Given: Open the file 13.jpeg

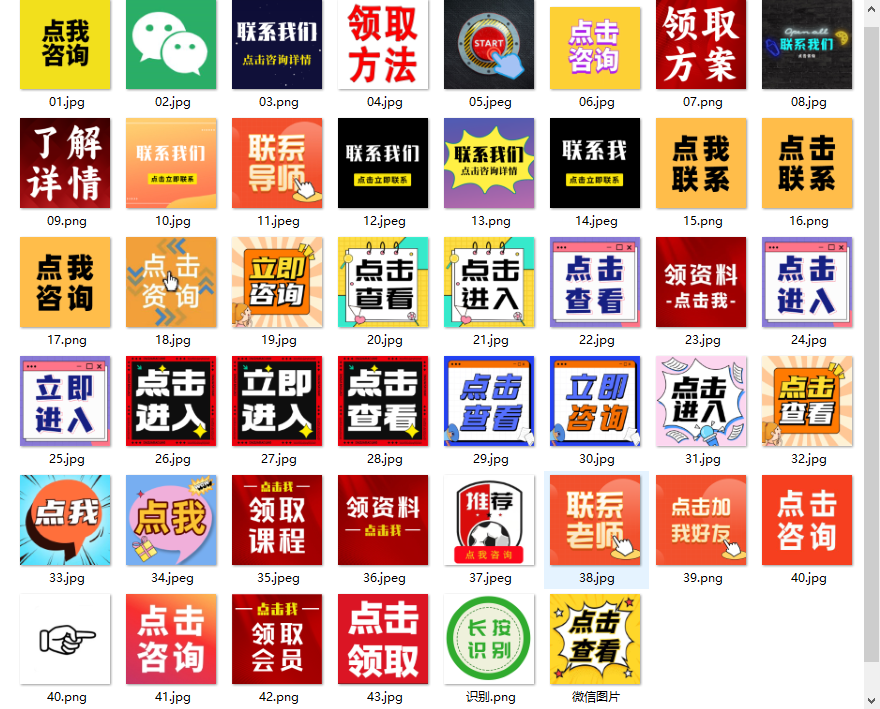Looking at the screenshot, I should pyautogui.click(x=489, y=163).
